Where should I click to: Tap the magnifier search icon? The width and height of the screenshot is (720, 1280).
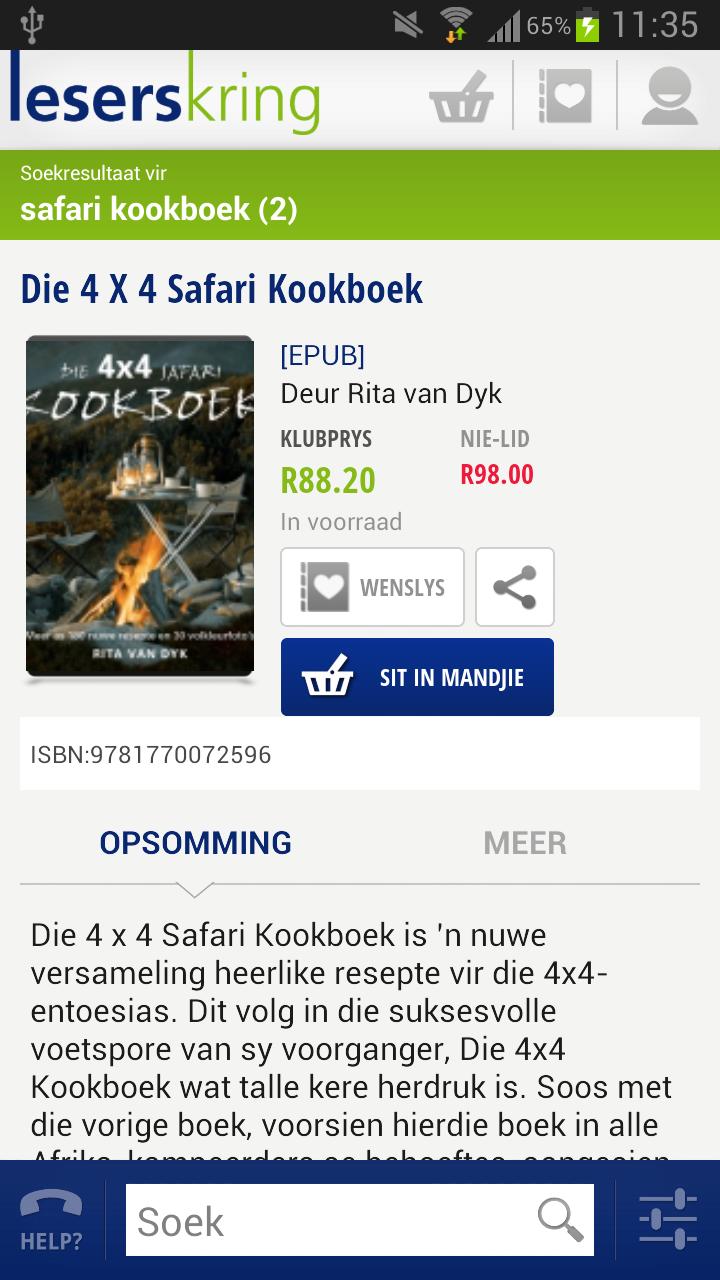click(x=560, y=1220)
